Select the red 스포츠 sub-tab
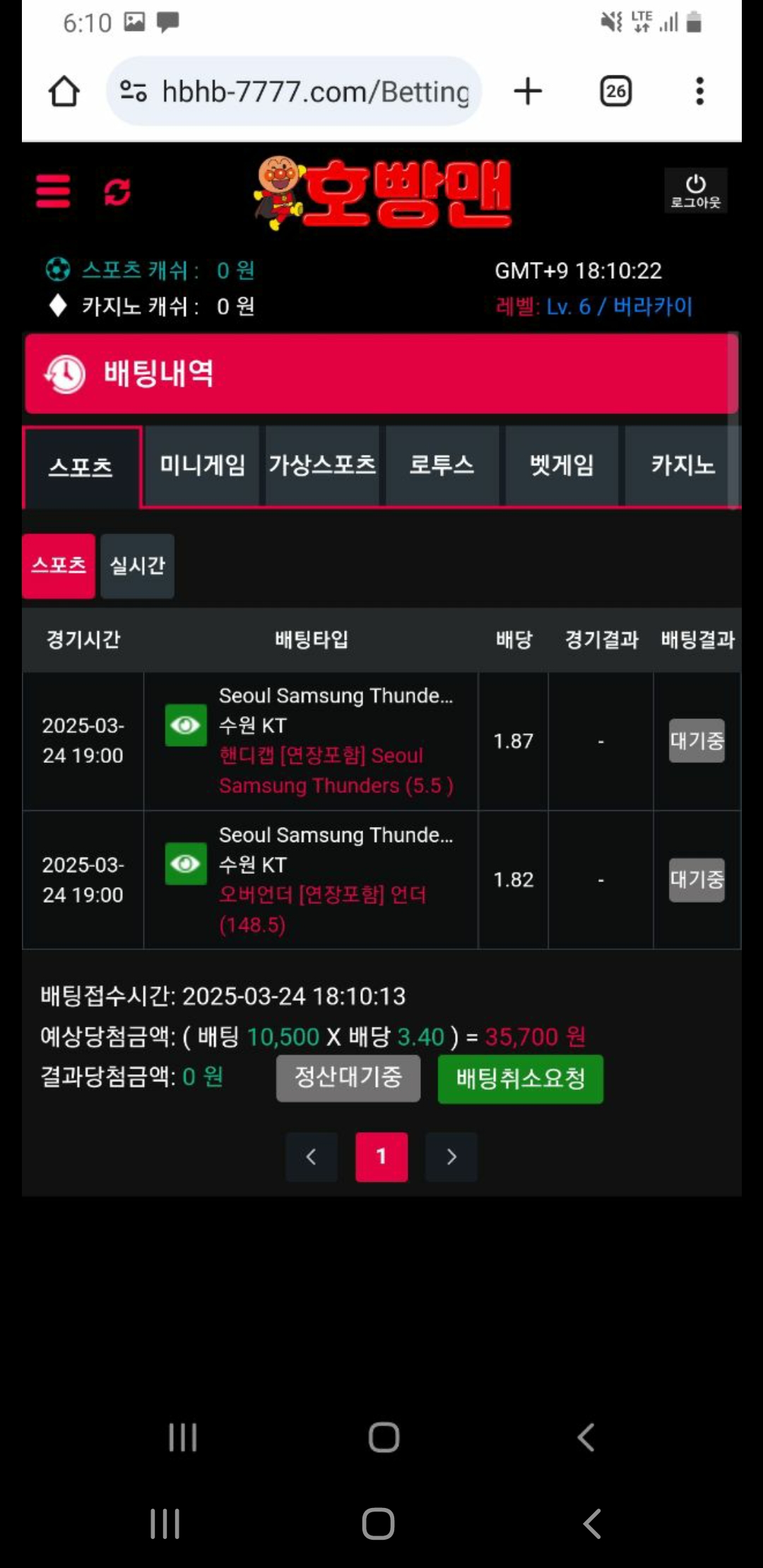 (x=59, y=566)
